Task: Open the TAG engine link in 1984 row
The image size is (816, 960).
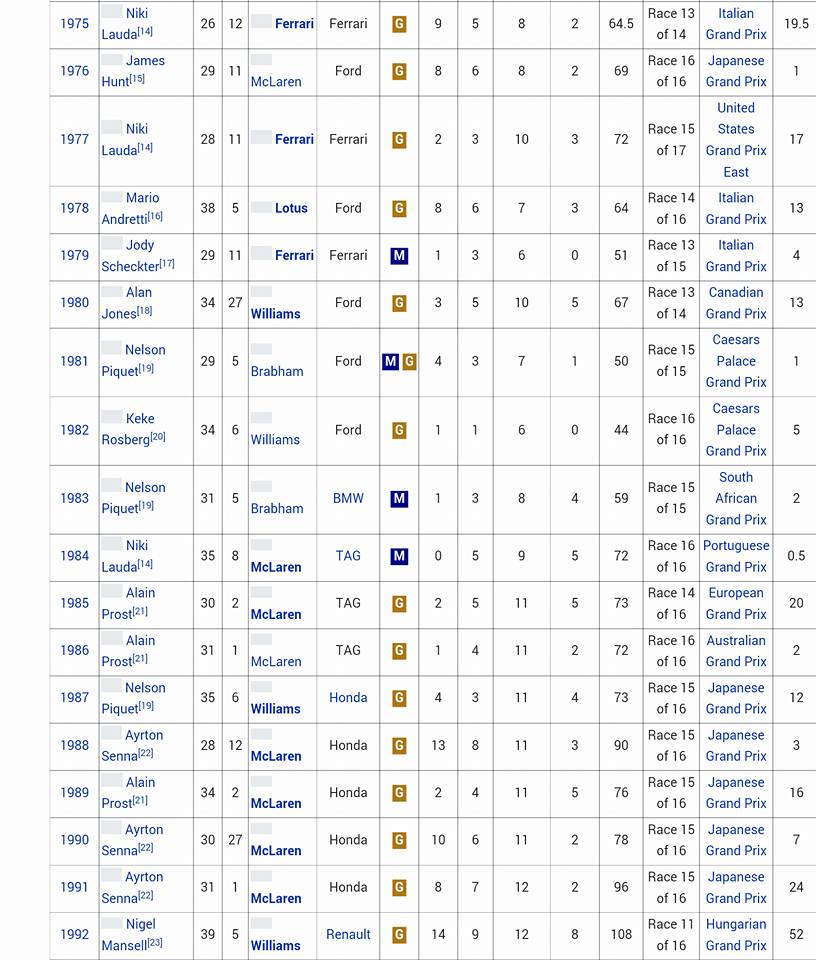Action: (348, 556)
